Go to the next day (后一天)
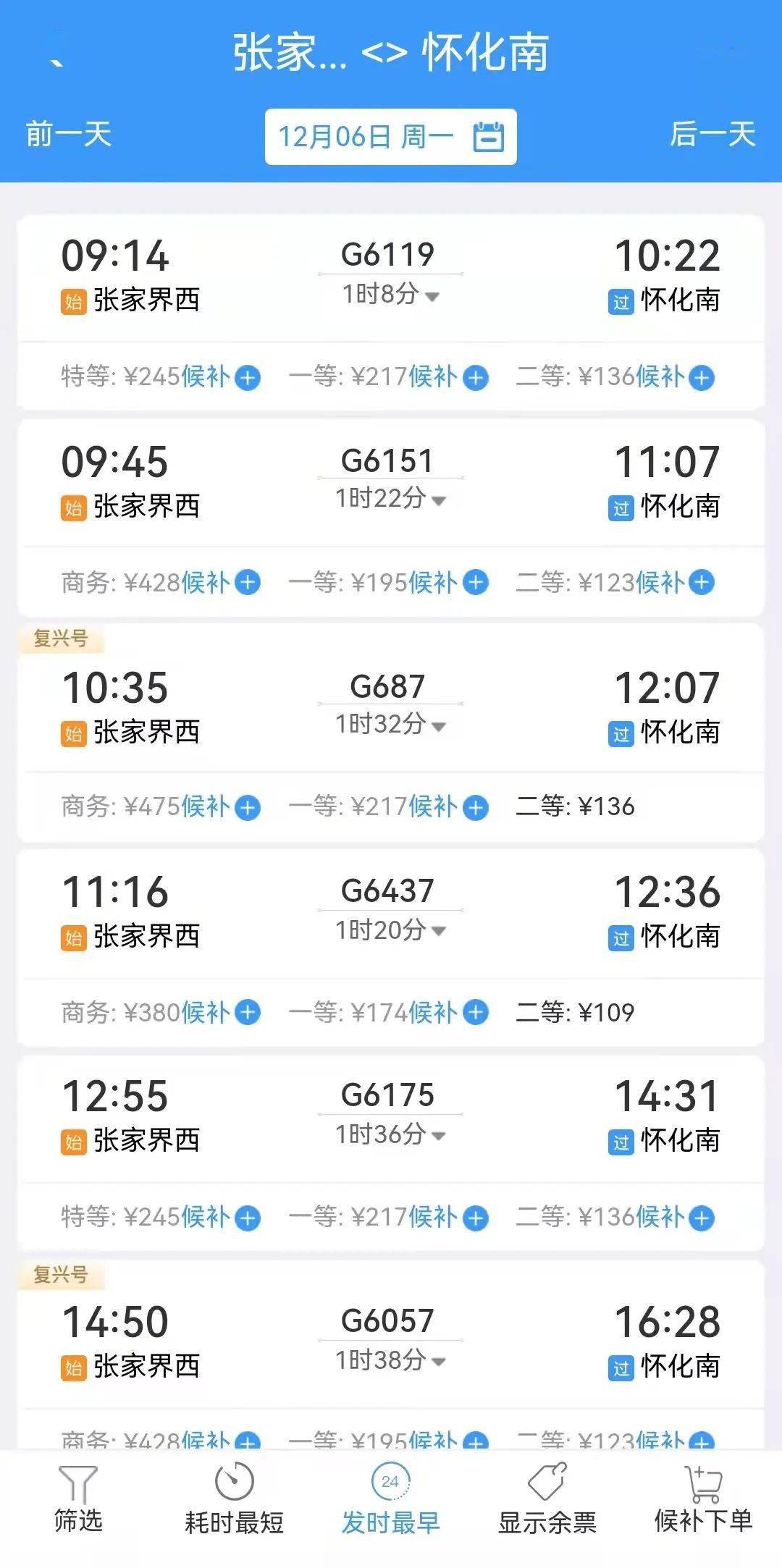 pyautogui.click(x=712, y=135)
